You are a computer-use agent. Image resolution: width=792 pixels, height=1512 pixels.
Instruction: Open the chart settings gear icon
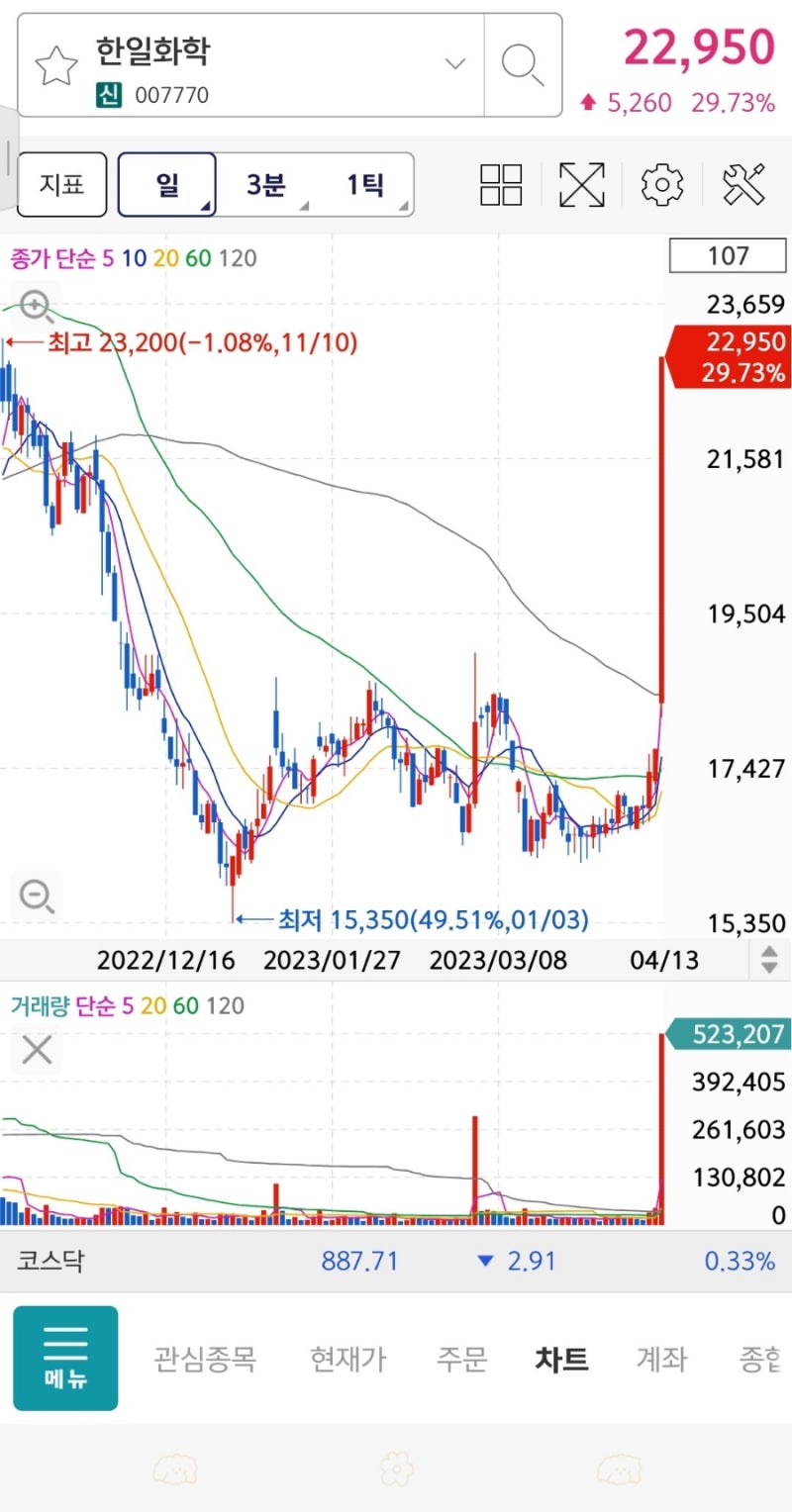coord(661,185)
